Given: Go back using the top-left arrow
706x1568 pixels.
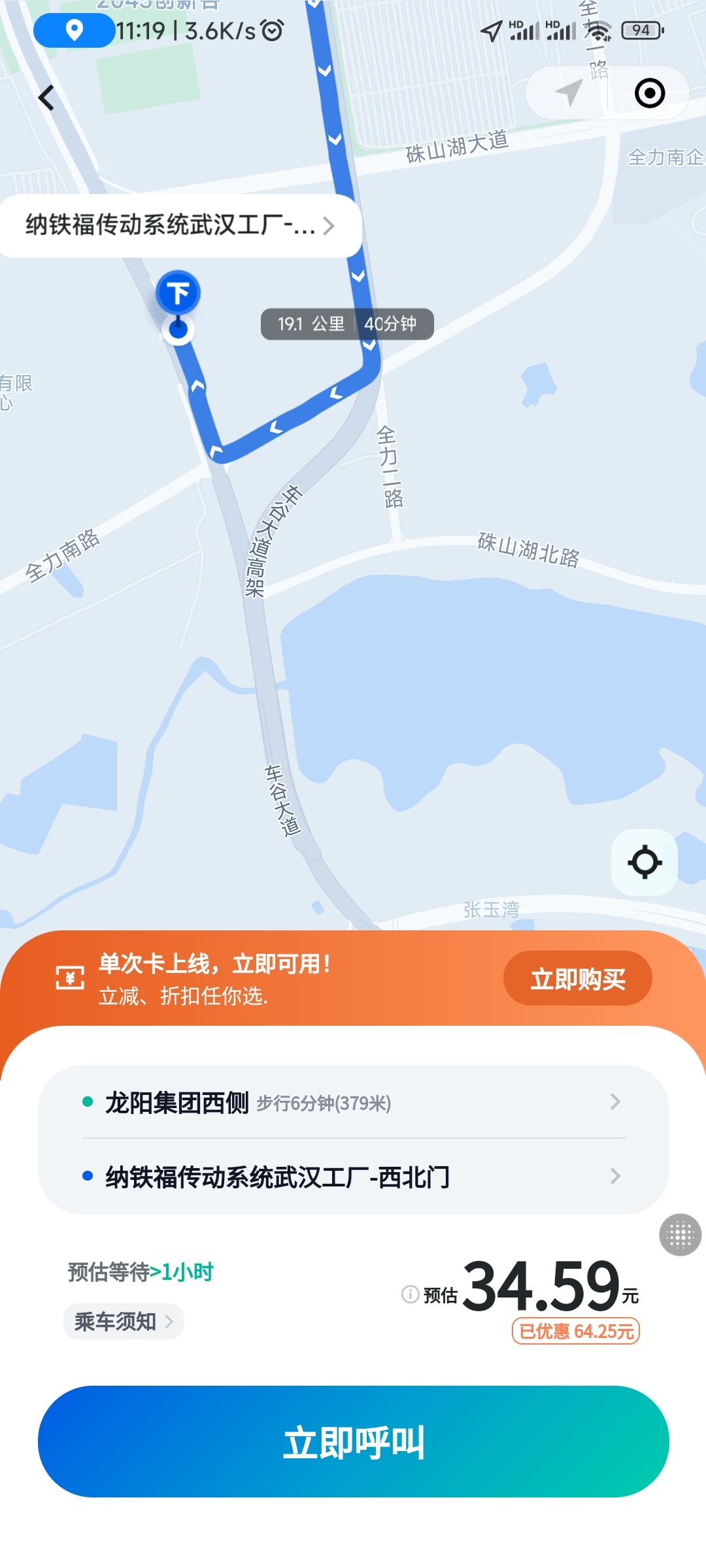Looking at the screenshot, I should tap(46, 98).
